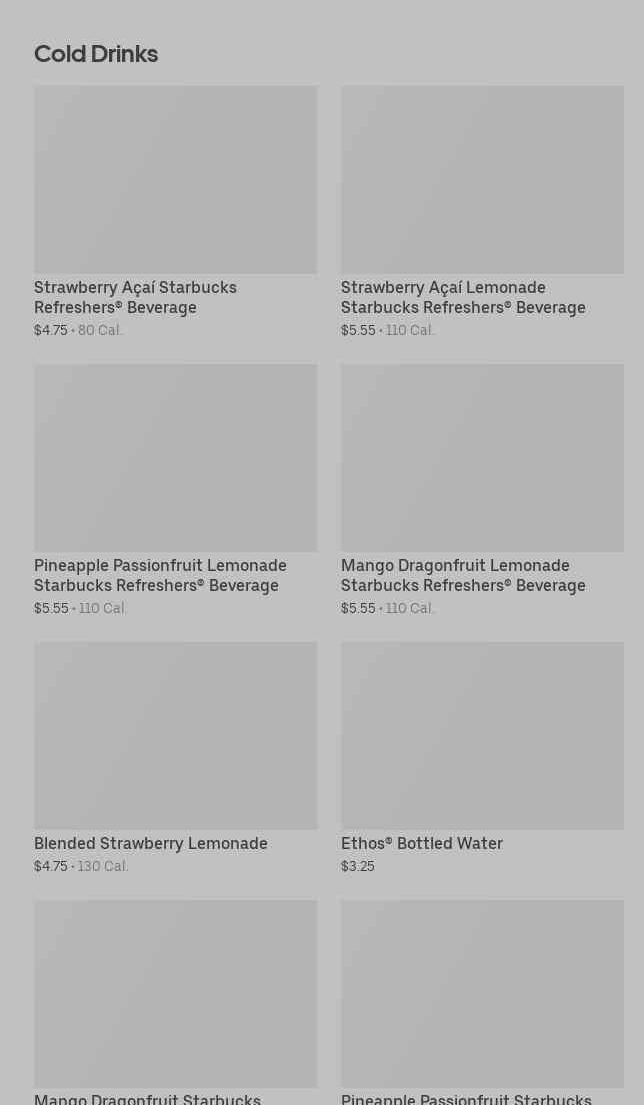Choose Blended Strawberry Lemonade

[x=175, y=758]
